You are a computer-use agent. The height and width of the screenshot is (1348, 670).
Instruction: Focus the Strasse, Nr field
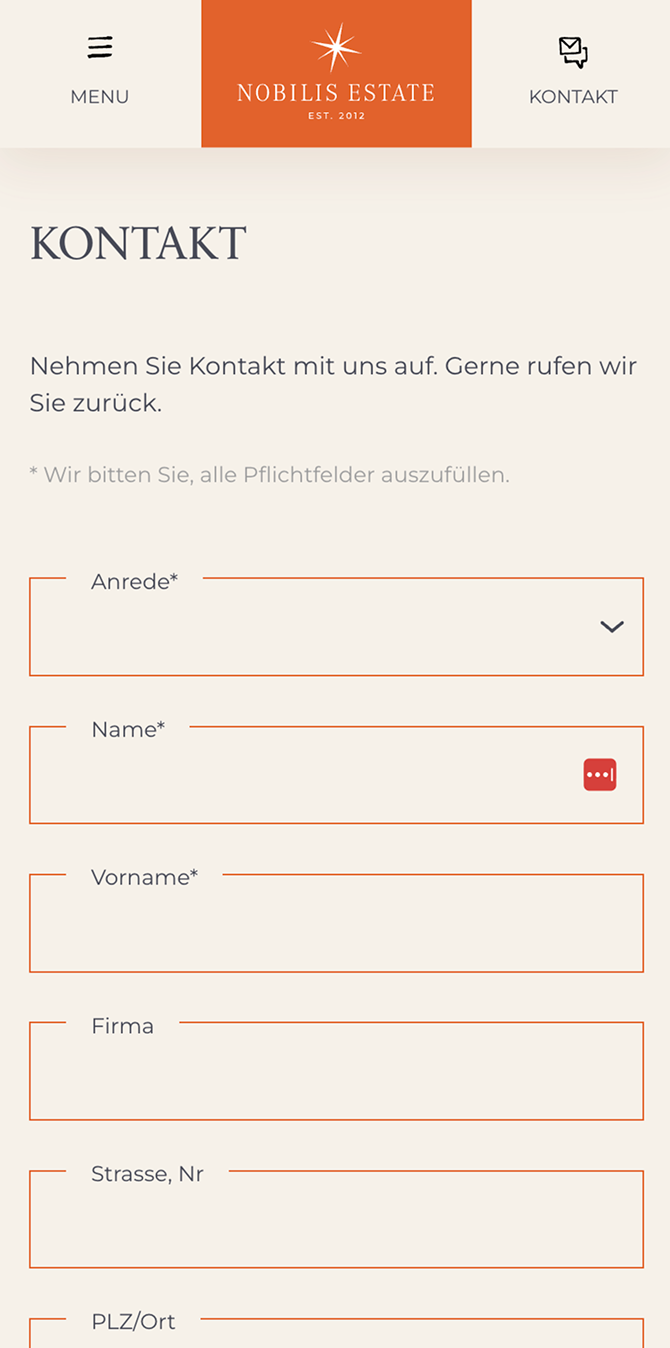point(336,1219)
